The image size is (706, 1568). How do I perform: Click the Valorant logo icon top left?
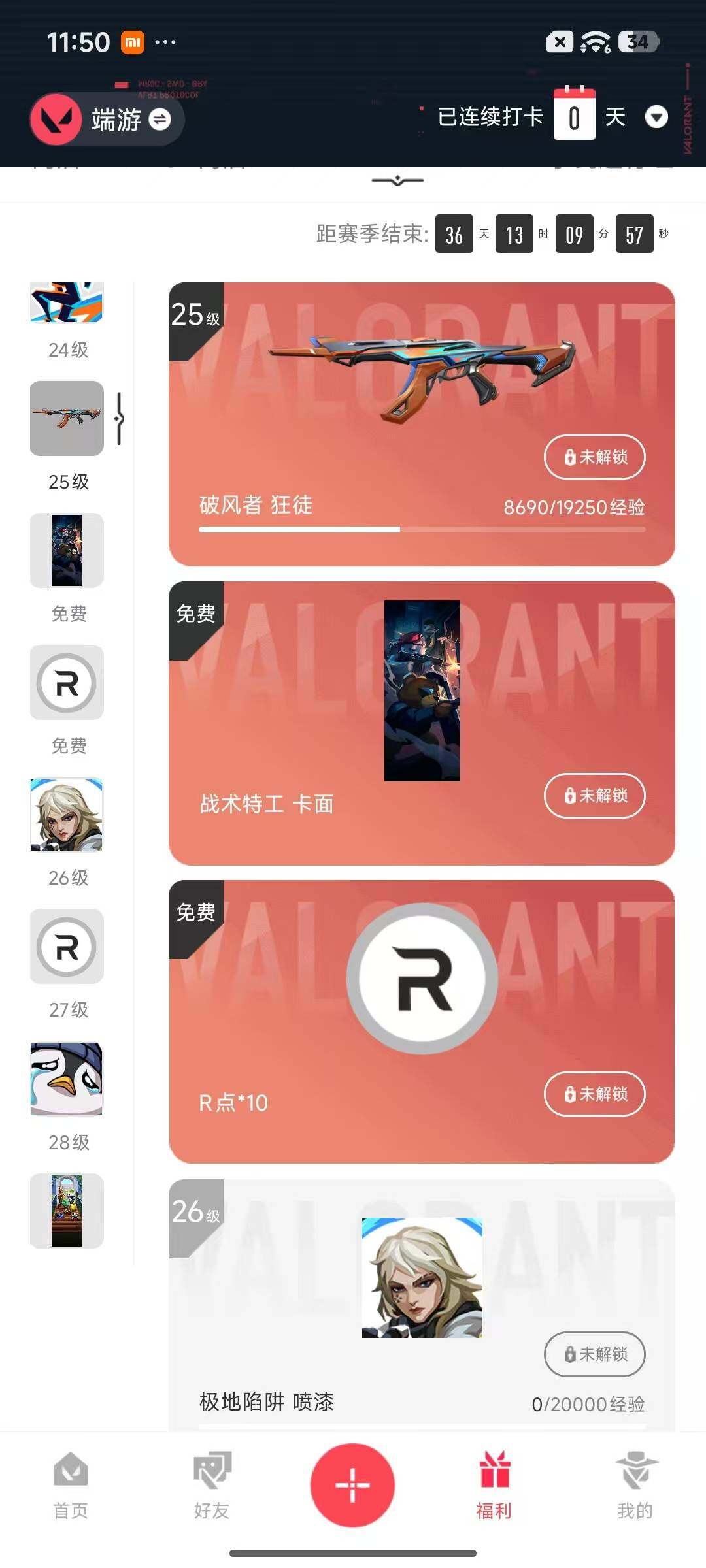click(x=56, y=120)
